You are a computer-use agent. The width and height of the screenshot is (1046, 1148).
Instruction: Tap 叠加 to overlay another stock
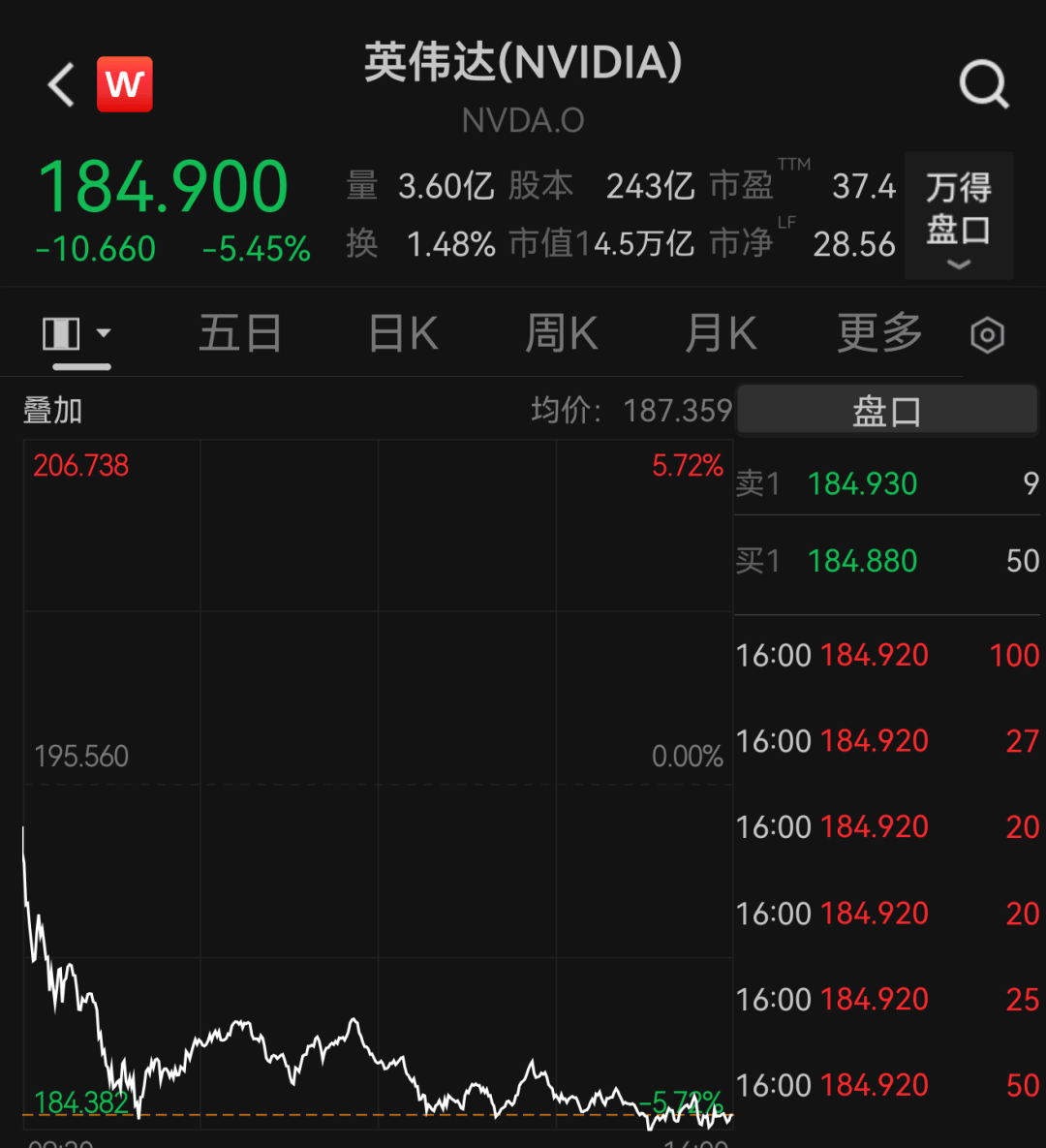point(52,411)
